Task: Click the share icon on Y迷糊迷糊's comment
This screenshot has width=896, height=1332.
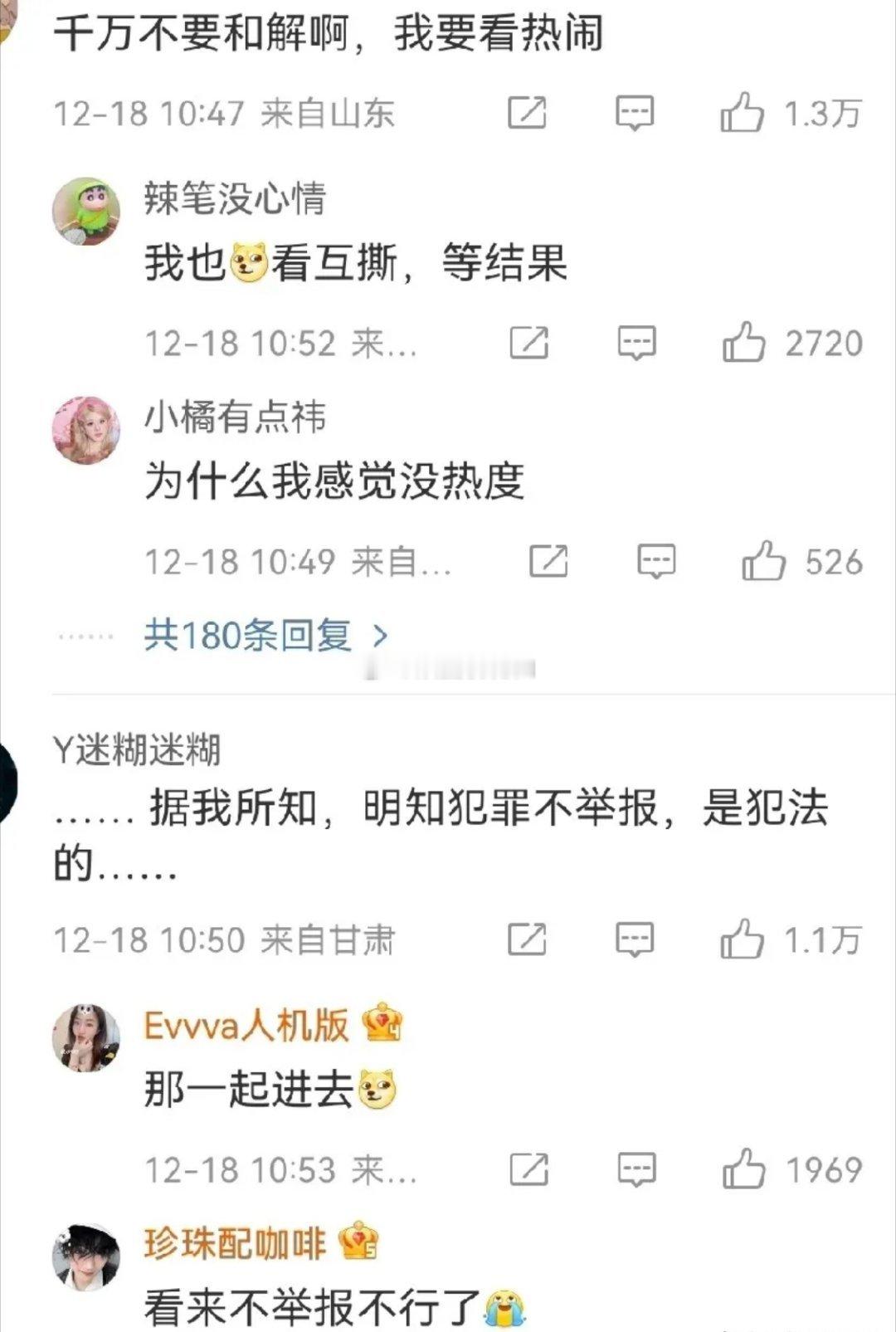Action: tap(527, 940)
